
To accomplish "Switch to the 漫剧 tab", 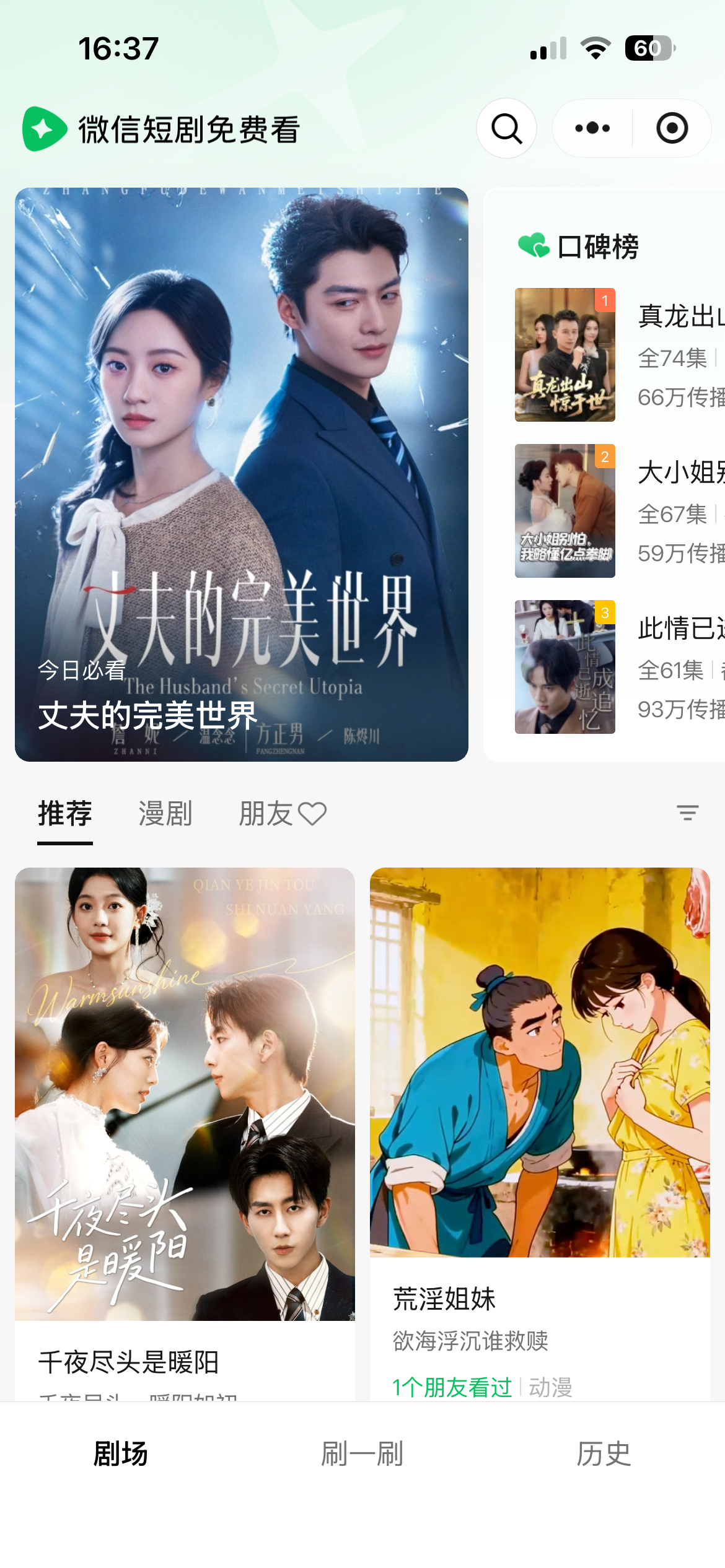I will point(165,814).
